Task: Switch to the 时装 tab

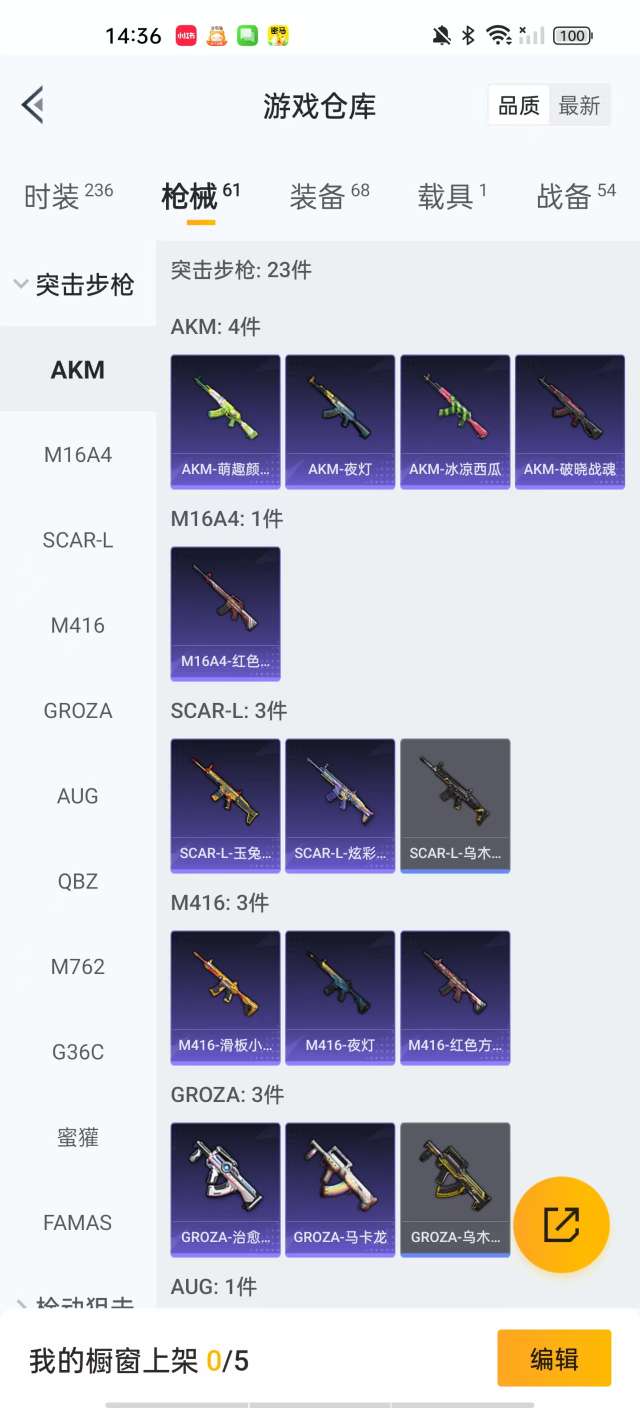Action: (x=68, y=196)
